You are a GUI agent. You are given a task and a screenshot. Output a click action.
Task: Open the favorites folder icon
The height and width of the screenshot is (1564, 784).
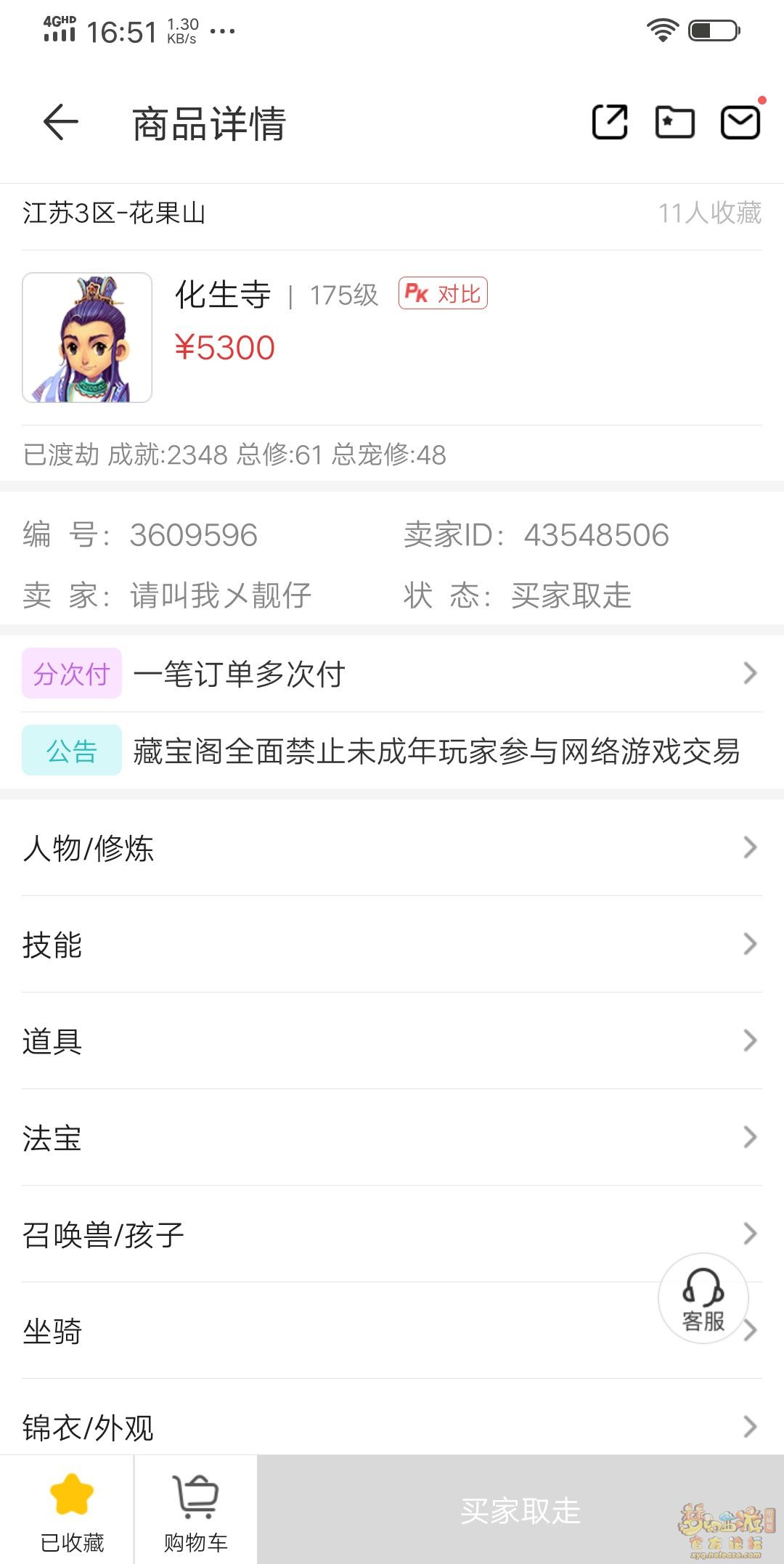tap(674, 122)
